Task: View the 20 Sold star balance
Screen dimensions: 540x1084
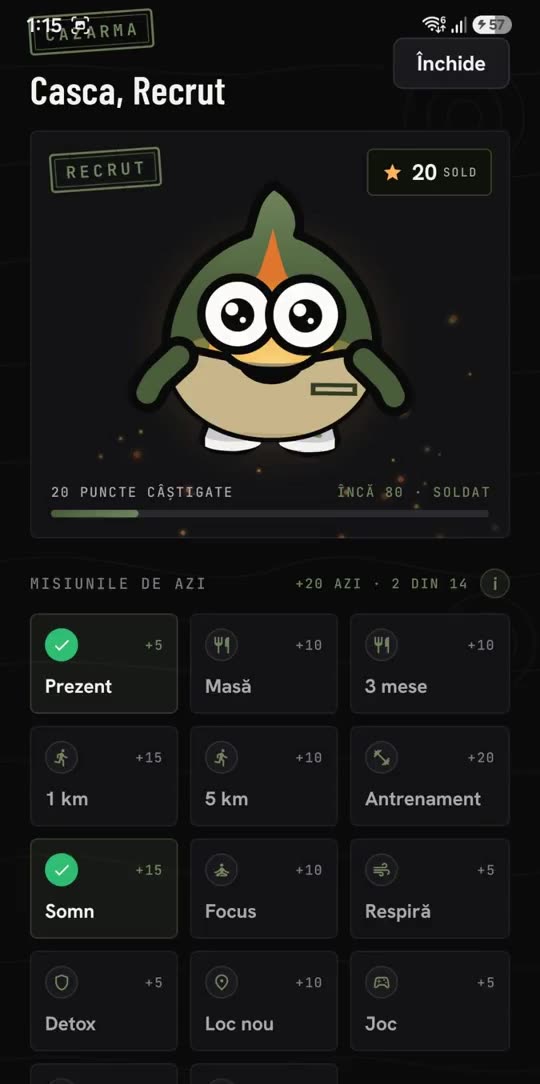Action: tap(429, 172)
